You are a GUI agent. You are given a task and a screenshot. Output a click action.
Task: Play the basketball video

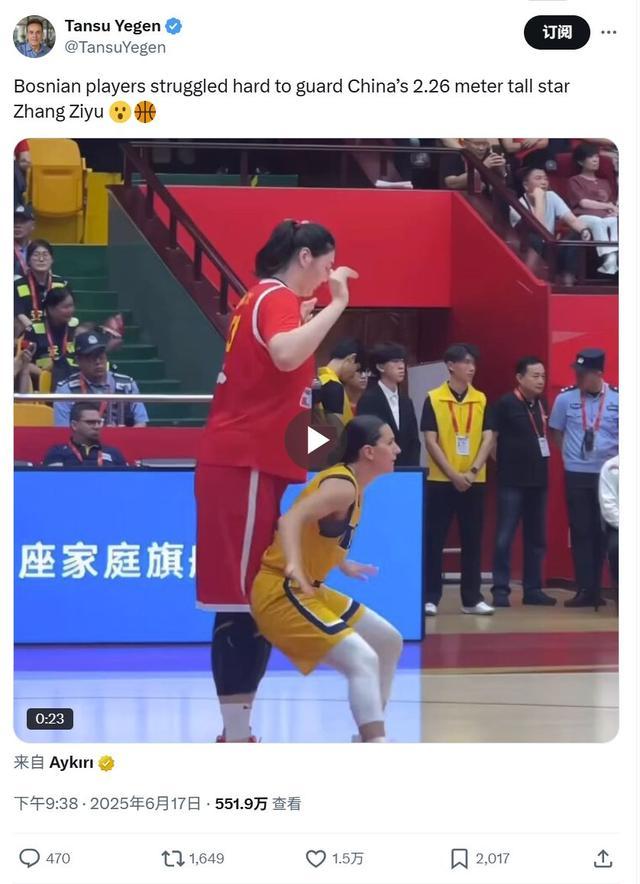316,440
